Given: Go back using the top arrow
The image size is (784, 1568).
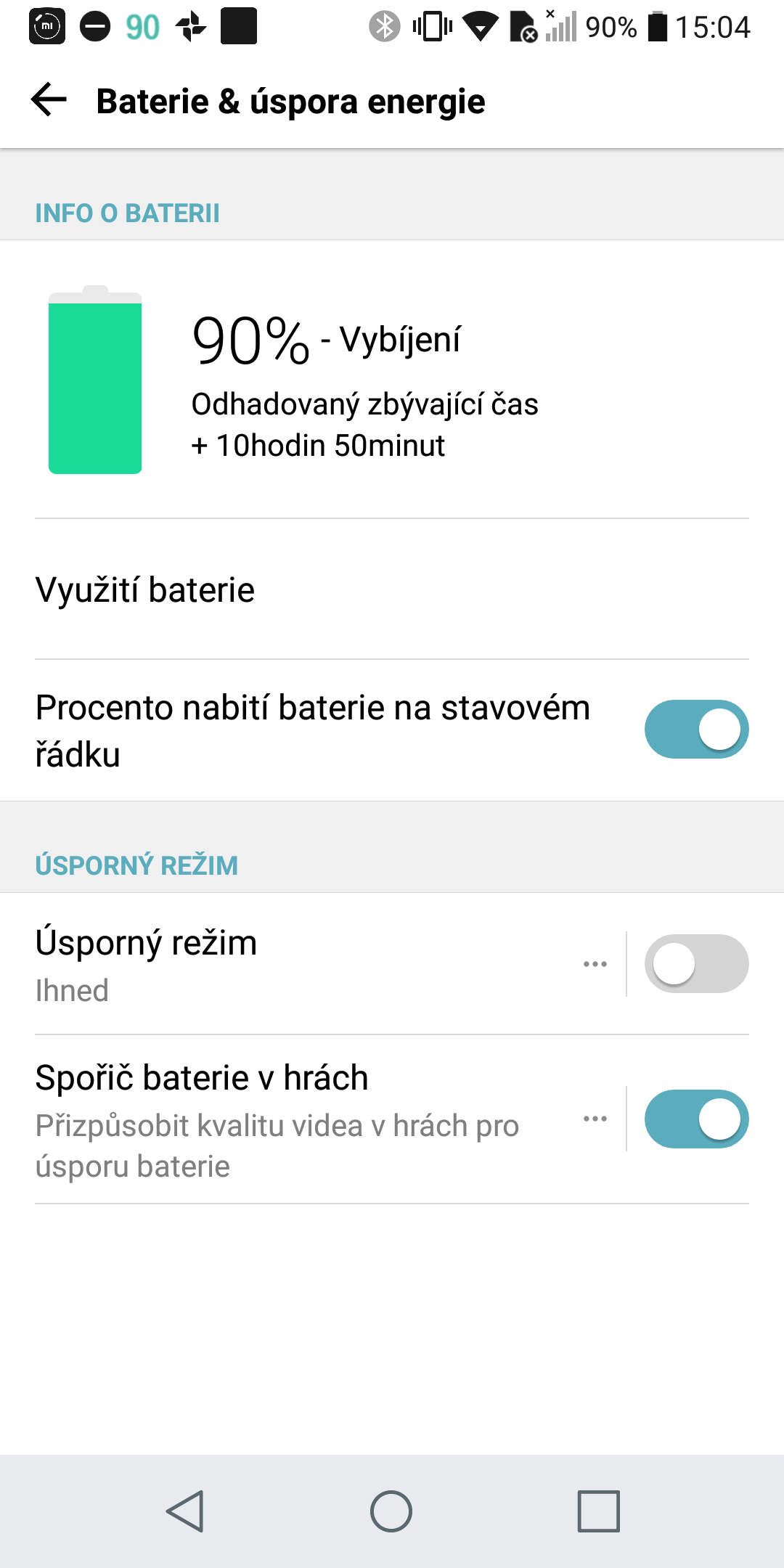Looking at the screenshot, I should click(x=49, y=100).
